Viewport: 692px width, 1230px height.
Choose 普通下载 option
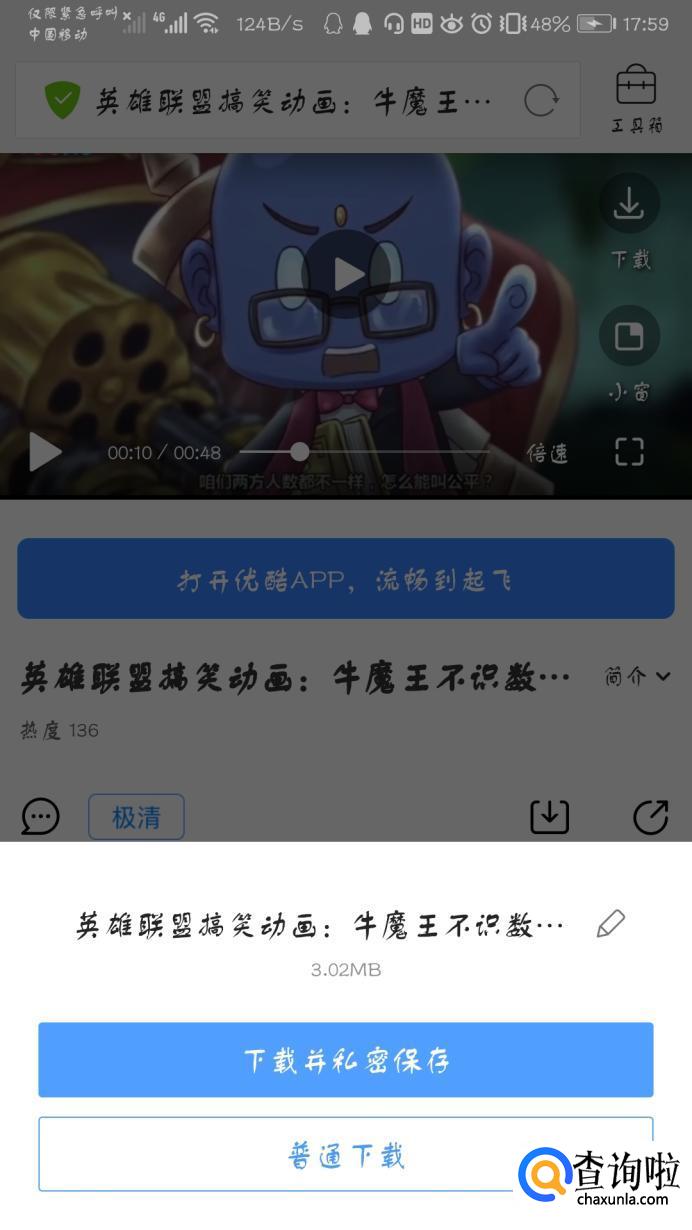(346, 1155)
